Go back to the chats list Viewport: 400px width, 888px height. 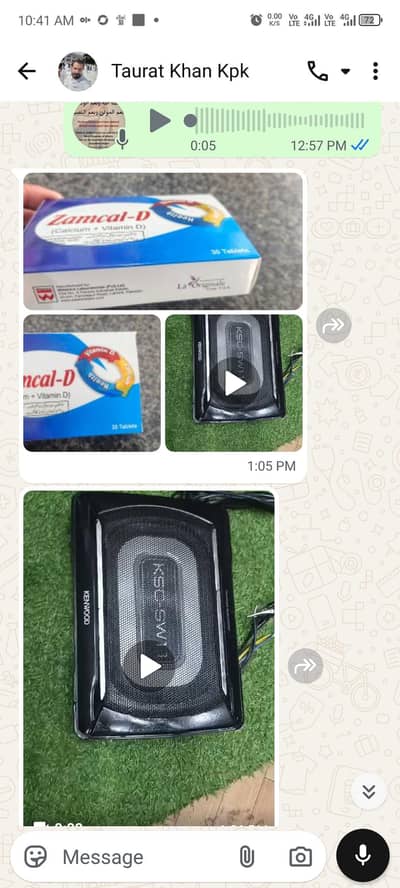[27, 71]
